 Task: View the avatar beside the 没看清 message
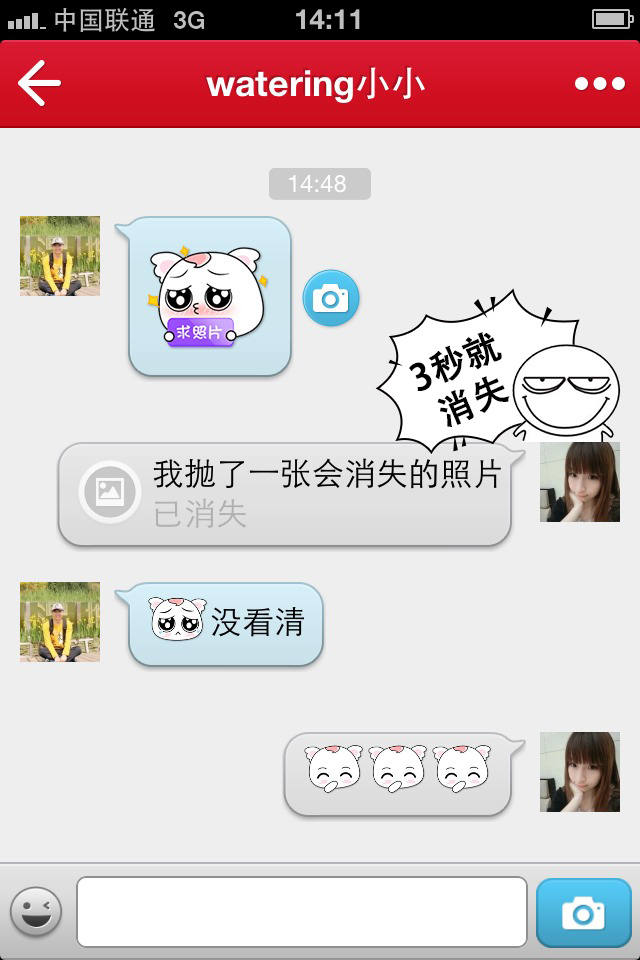60,622
